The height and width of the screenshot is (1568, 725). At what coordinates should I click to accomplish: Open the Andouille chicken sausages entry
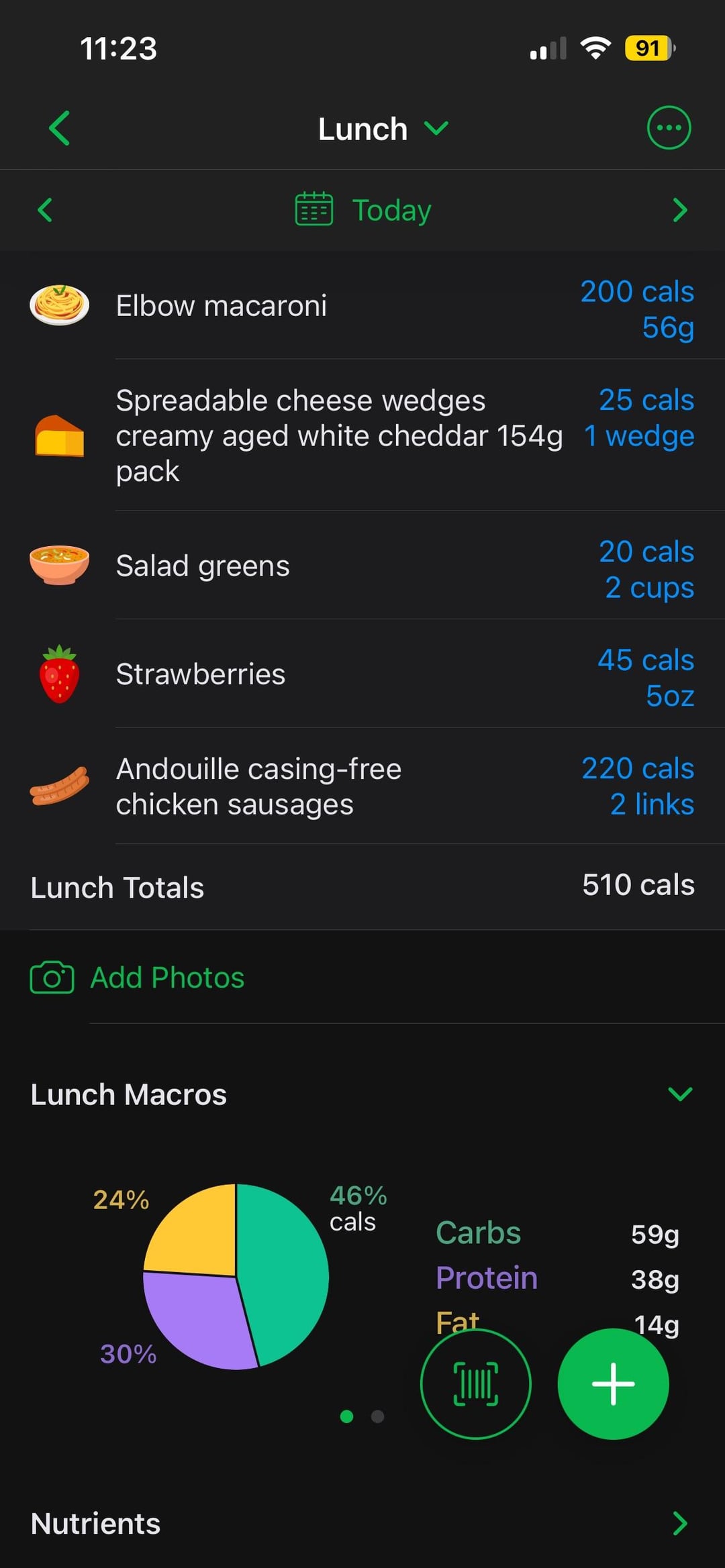point(362,786)
